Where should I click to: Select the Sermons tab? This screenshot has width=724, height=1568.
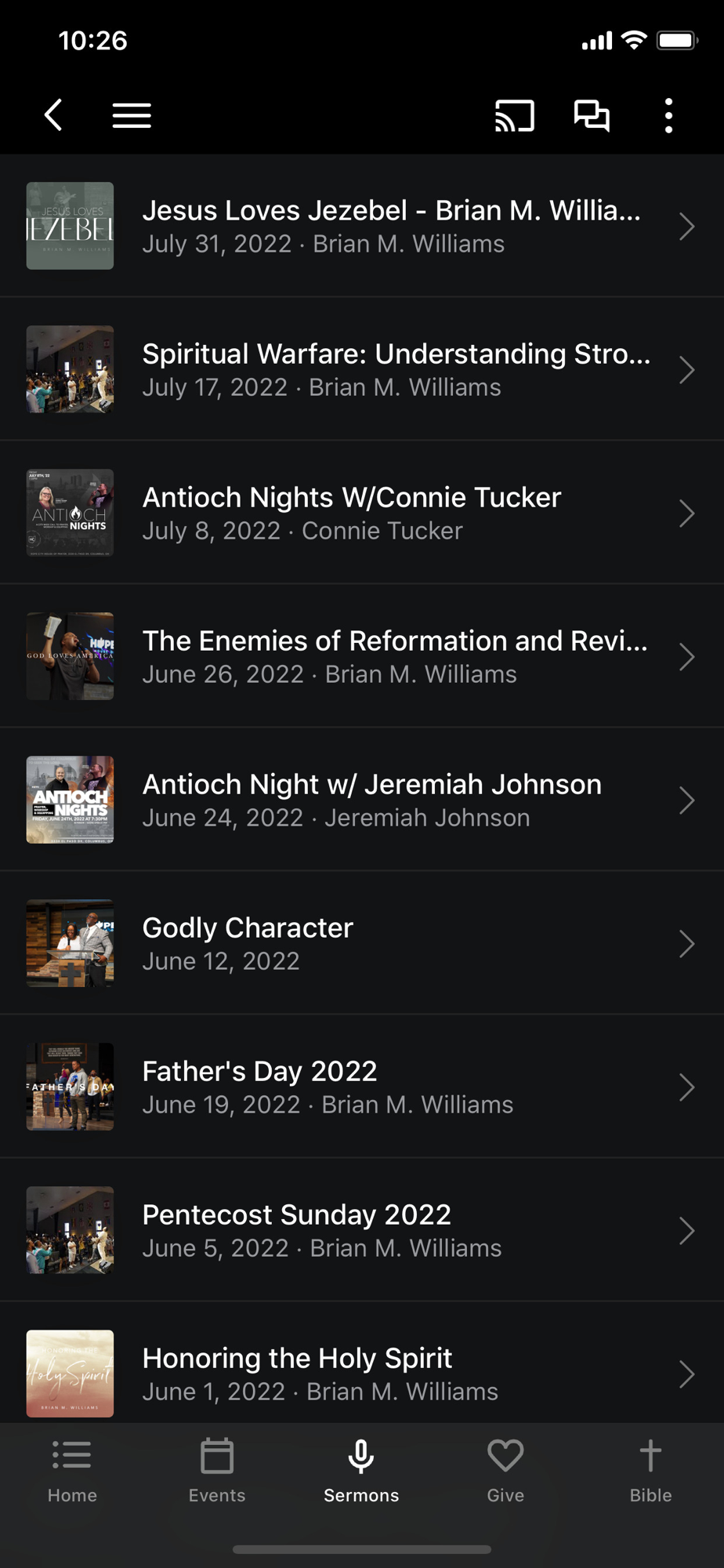[x=361, y=1471]
